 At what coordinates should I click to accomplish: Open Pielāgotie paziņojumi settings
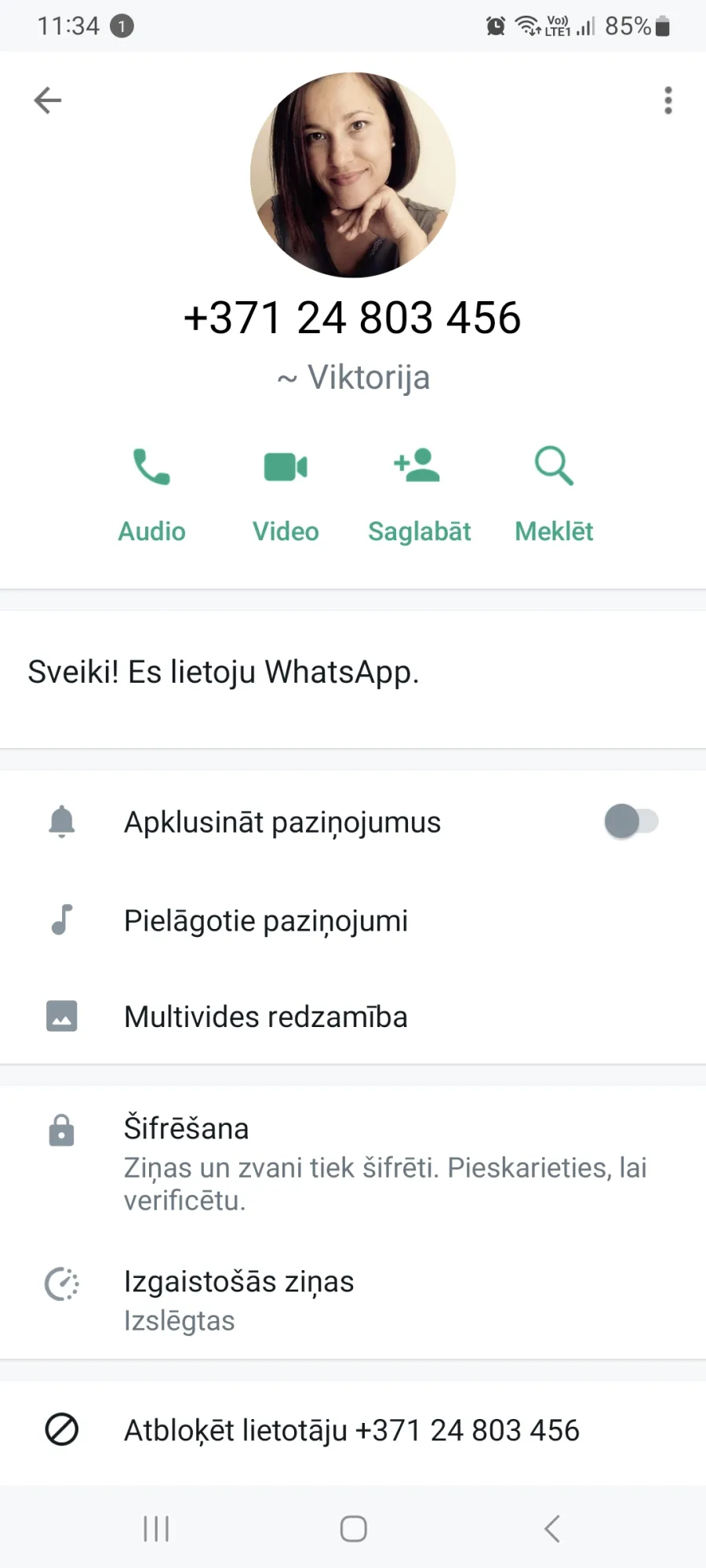[353, 920]
